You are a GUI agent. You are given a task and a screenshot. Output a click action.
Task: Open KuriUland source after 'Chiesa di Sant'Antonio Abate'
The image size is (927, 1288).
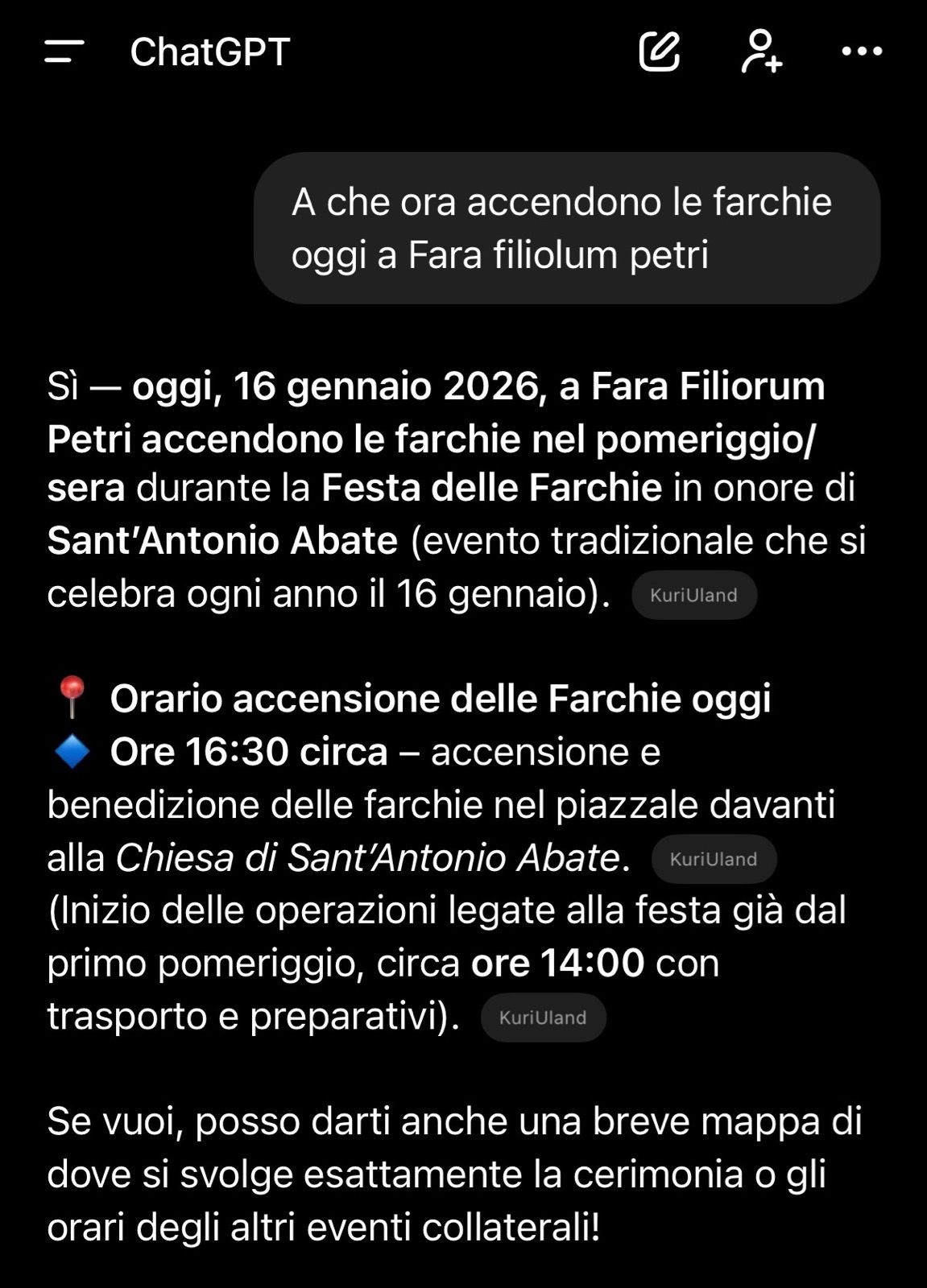714,859
